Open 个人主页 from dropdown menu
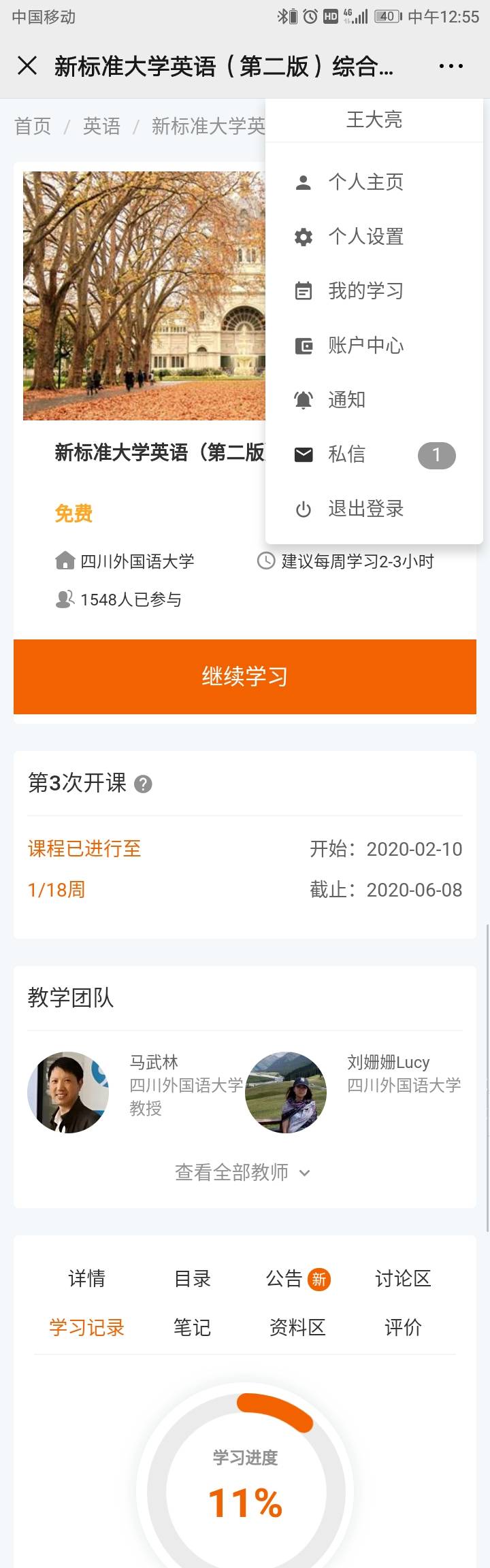This screenshot has height=1568, width=490. coord(365,182)
